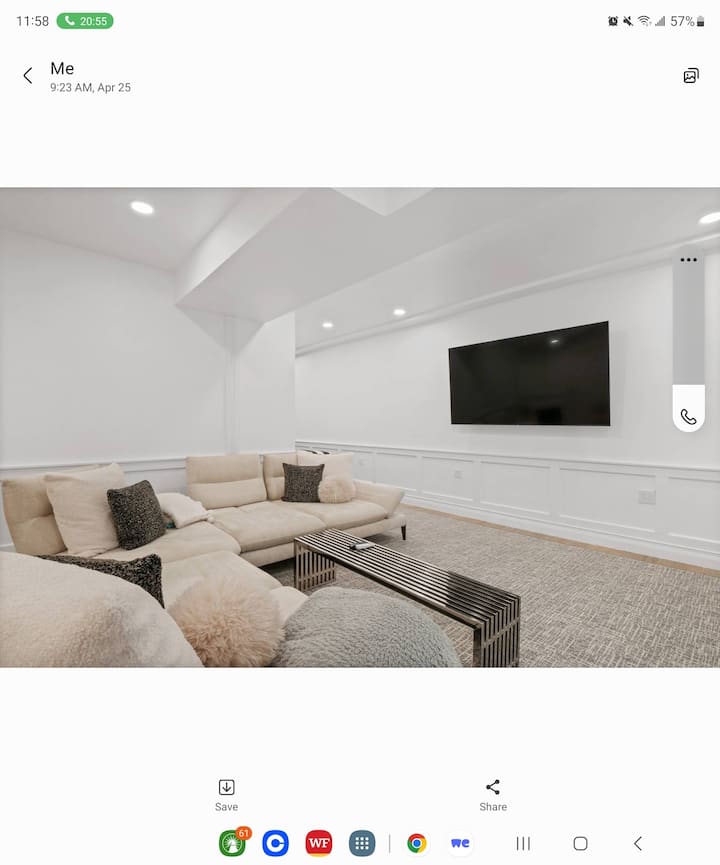720x865 pixels.
Task: Go to the home screen
Action: coord(580,843)
